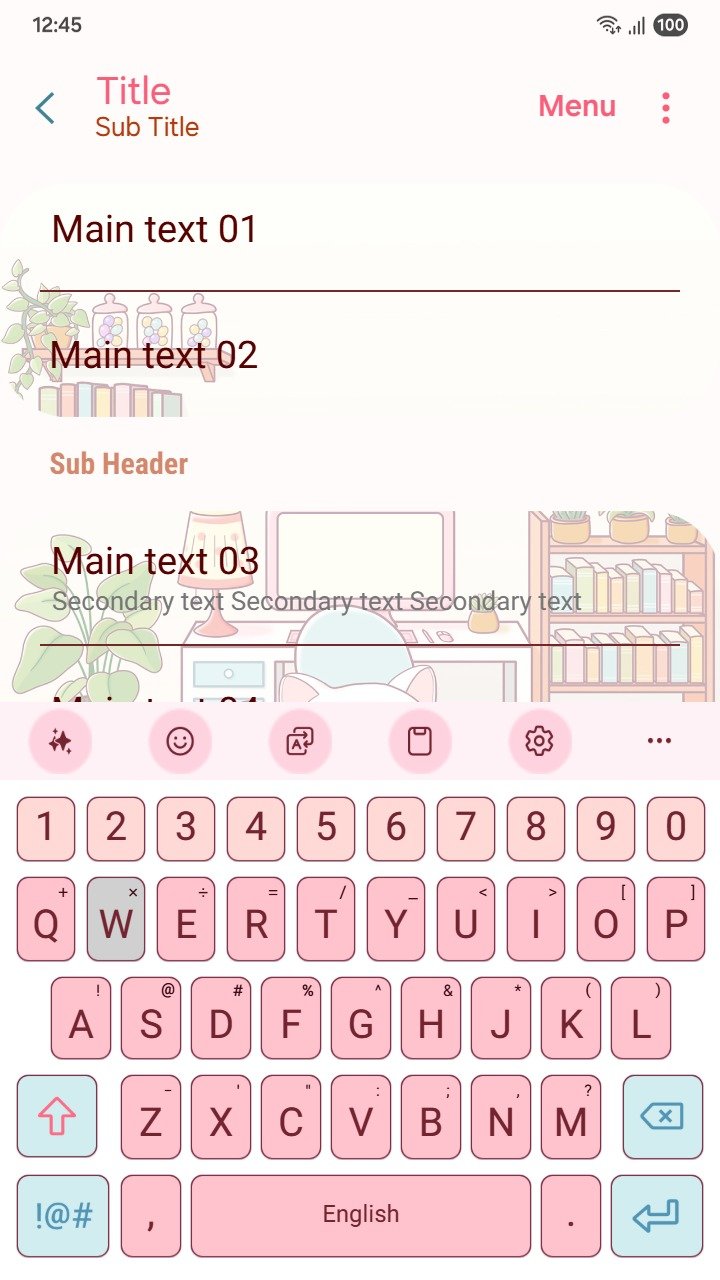
Task: Open the three-dot overflow menu
Action: [666, 107]
